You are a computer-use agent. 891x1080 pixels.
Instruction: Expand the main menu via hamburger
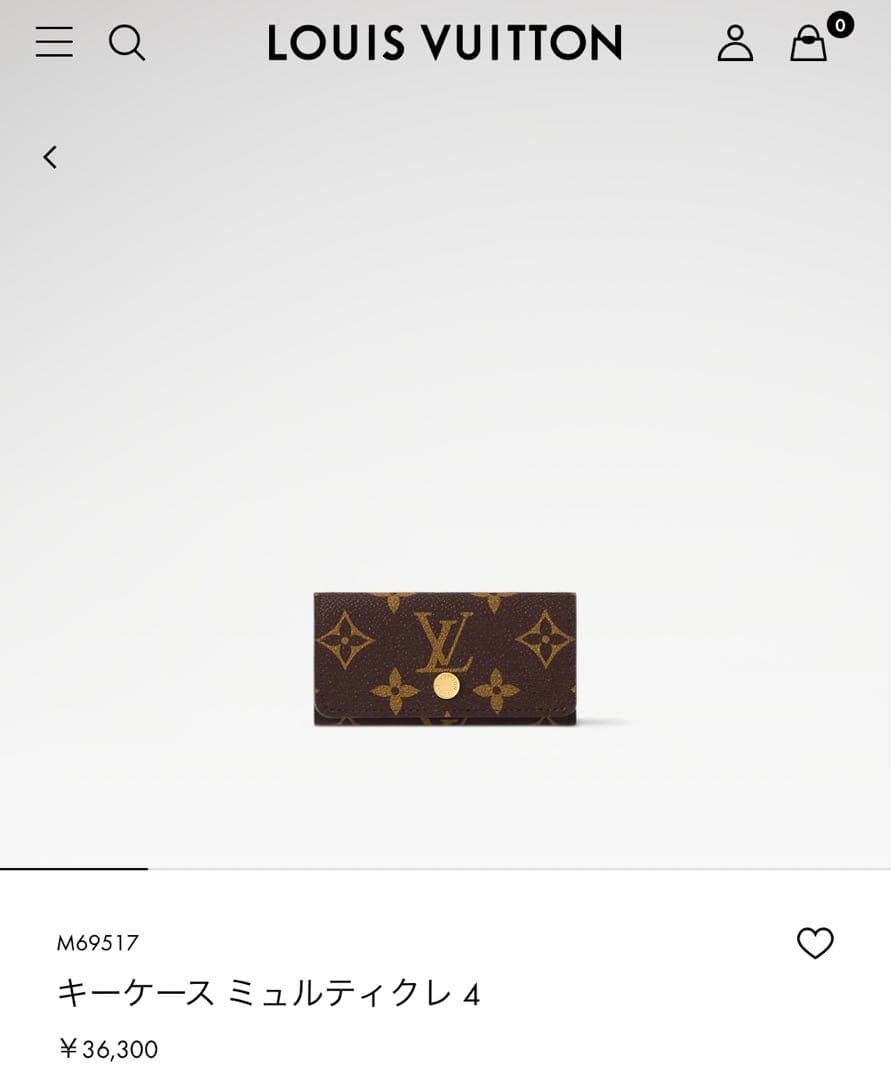53,44
